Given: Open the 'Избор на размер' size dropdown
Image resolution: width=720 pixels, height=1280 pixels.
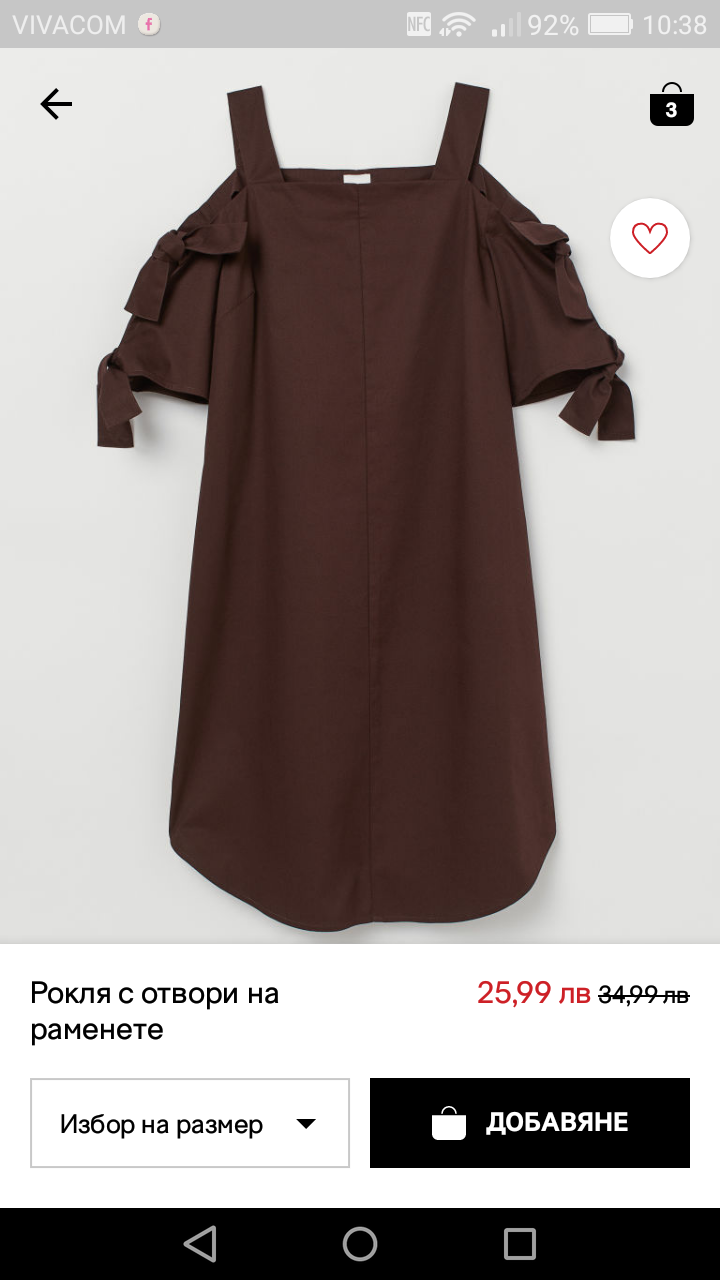Looking at the screenshot, I should coord(190,1123).
